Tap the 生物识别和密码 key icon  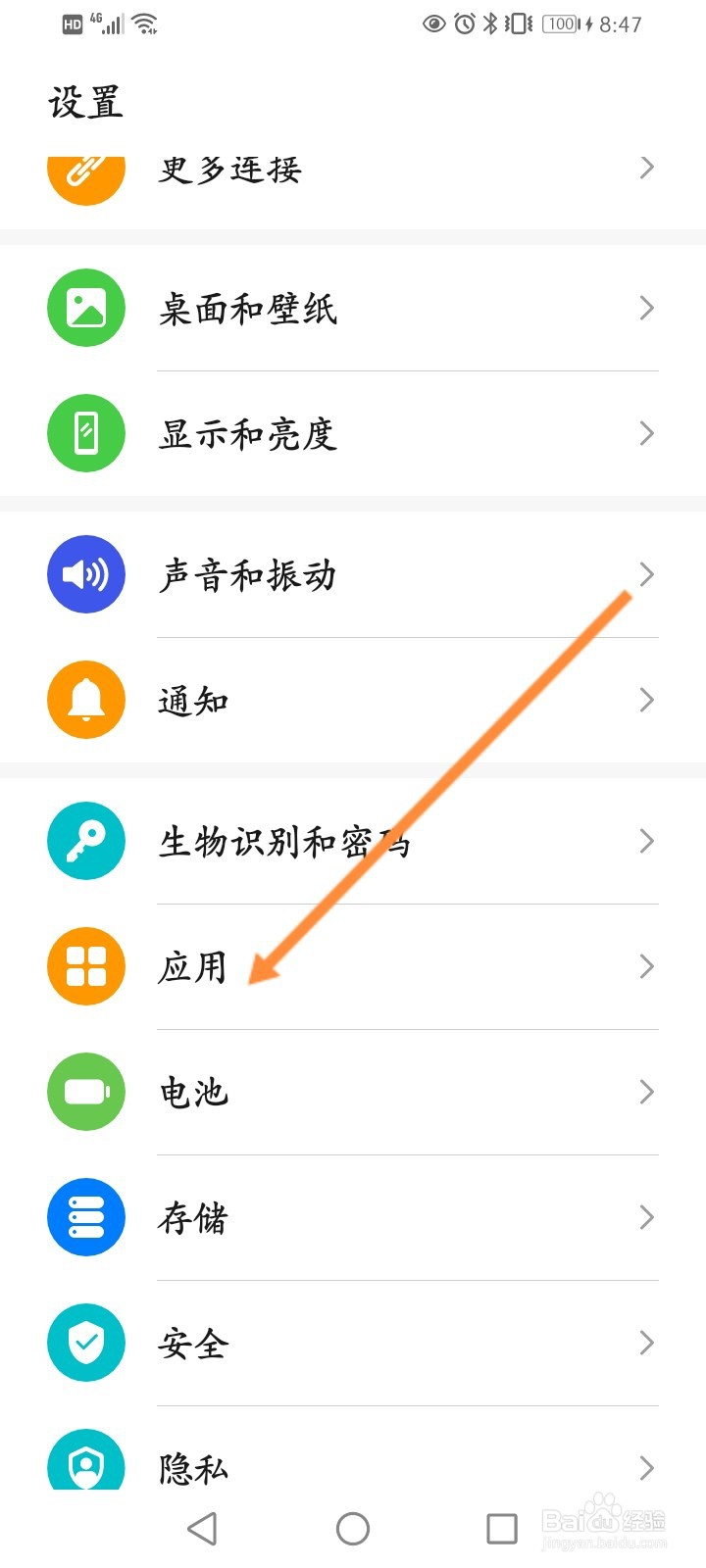tap(85, 841)
